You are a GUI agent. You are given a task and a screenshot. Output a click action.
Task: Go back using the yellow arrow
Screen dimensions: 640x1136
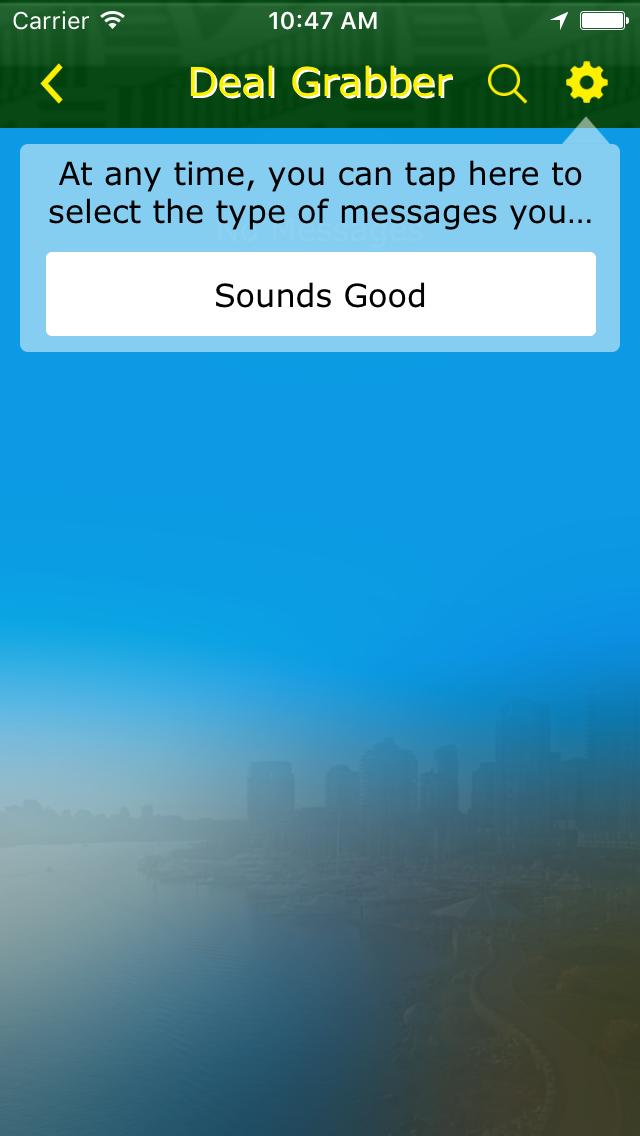point(52,84)
